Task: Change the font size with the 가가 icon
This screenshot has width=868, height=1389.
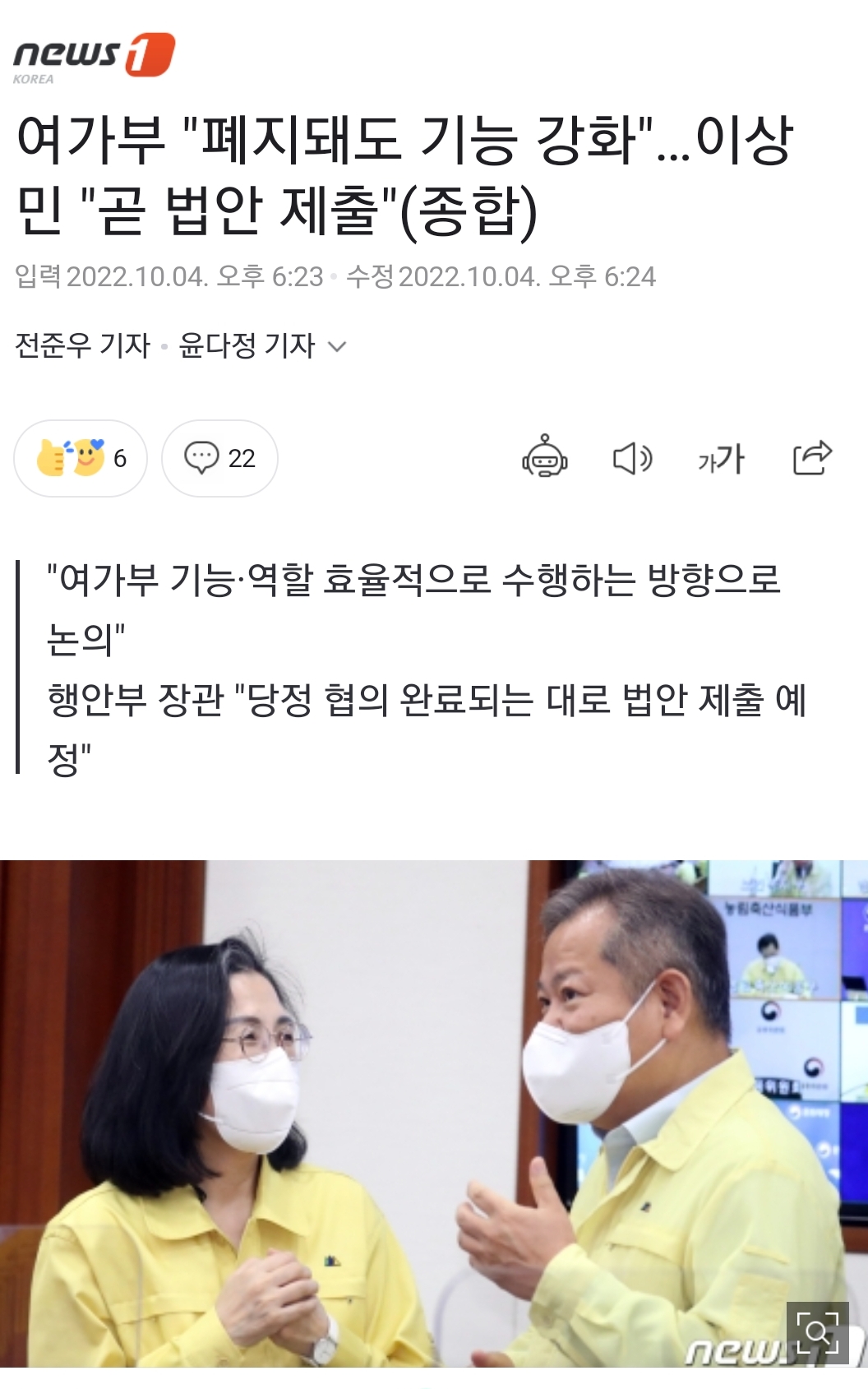Action: click(x=721, y=458)
